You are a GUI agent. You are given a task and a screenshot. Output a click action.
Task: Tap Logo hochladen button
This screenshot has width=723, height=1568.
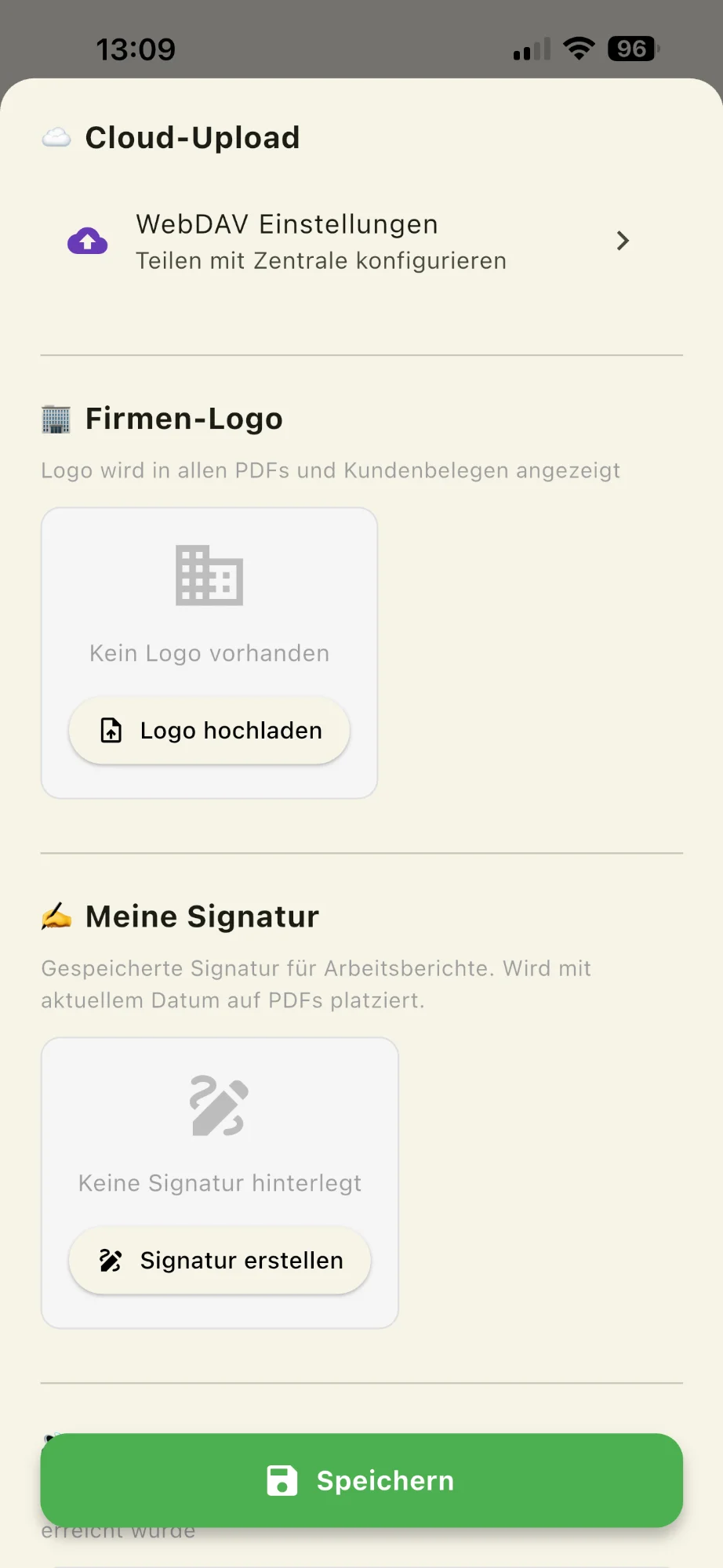(x=209, y=731)
